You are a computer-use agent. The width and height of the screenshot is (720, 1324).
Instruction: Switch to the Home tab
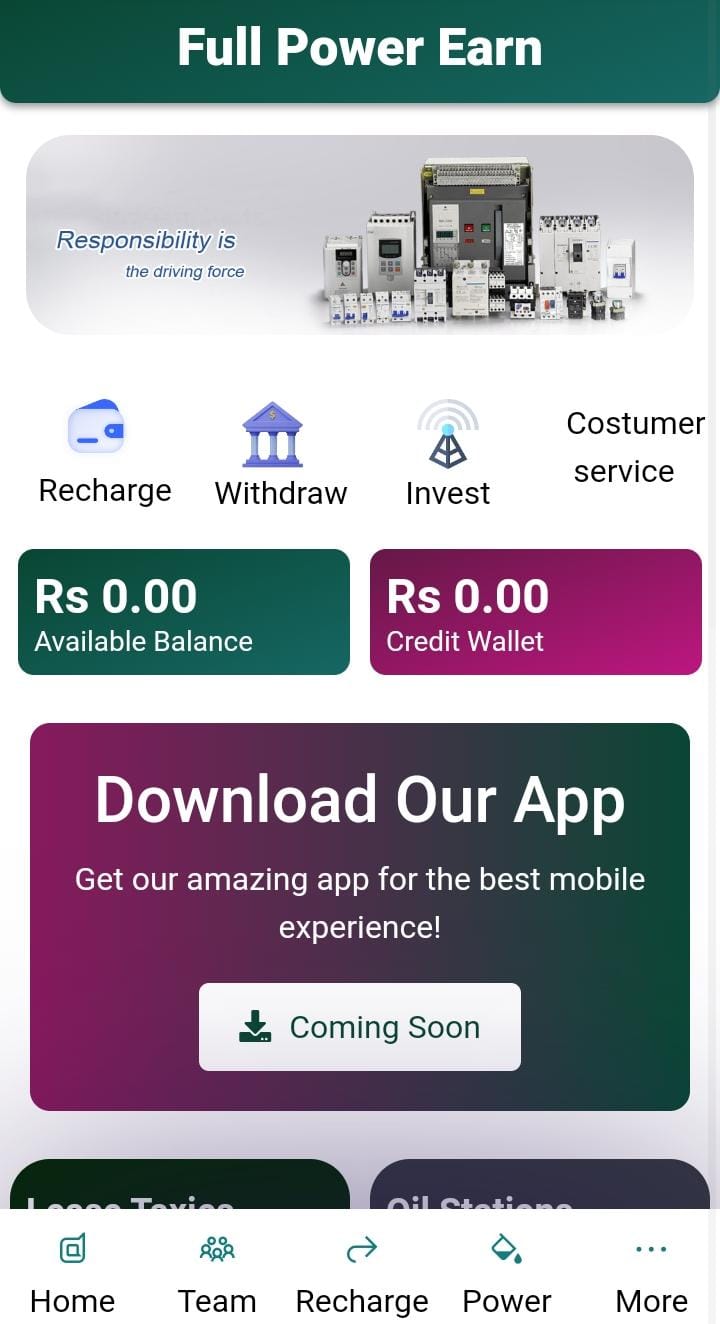72,1272
